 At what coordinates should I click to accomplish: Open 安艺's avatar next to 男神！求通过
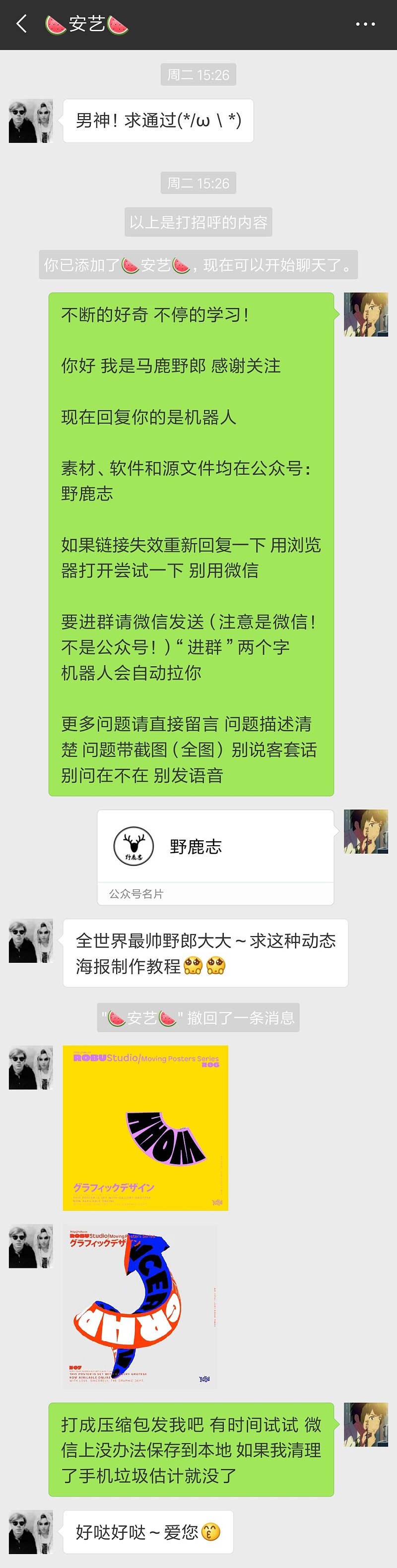click(x=31, y=121)
